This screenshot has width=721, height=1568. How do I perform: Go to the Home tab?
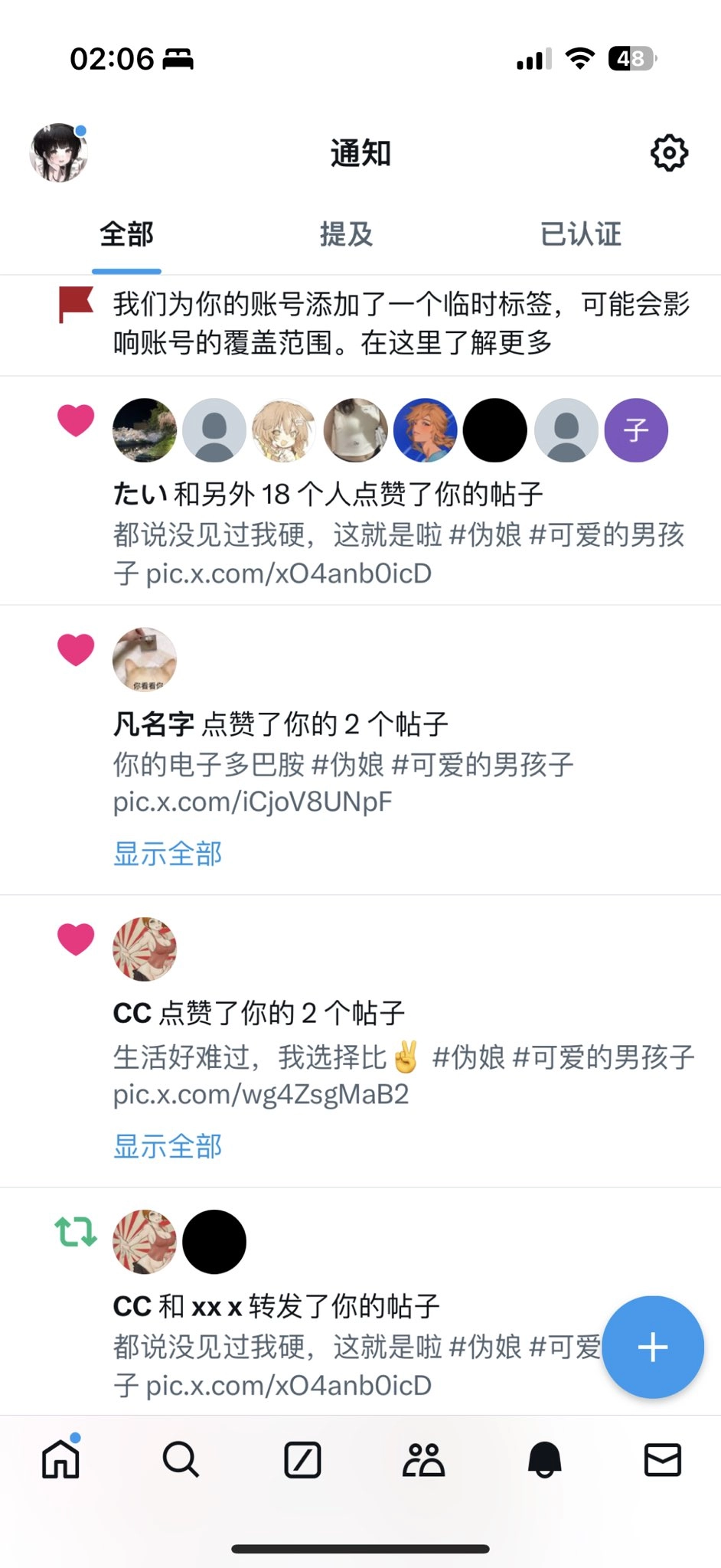click(60, 1459)
